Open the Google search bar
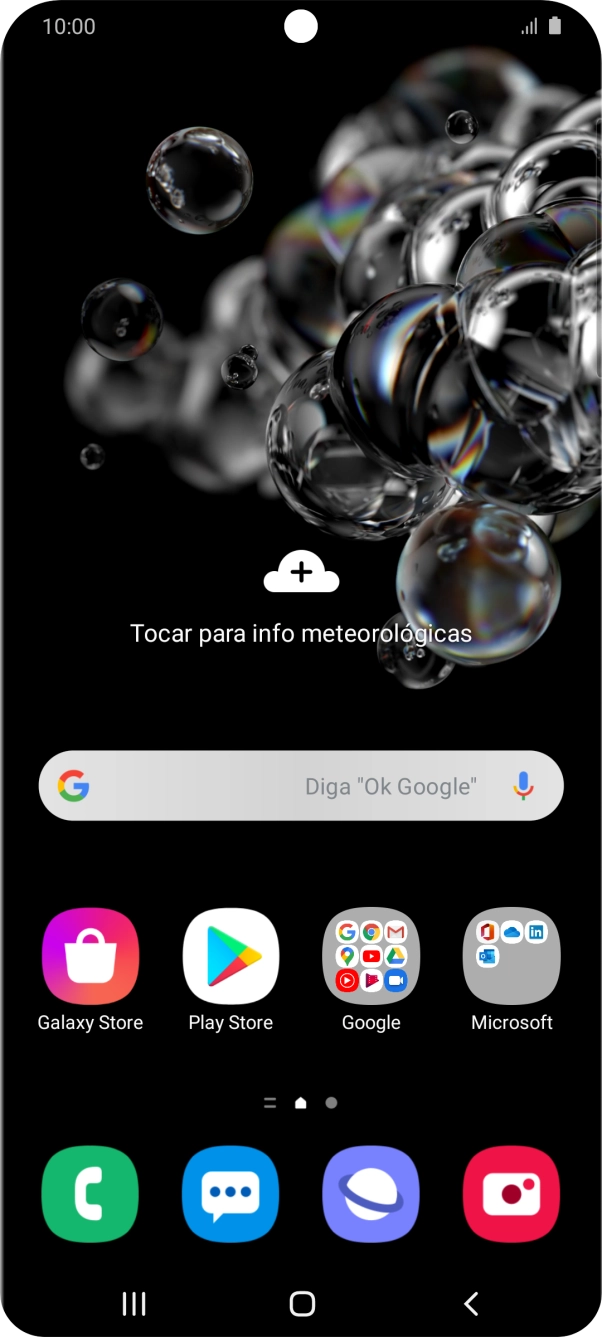Image resolution: width=602 pixels, height=1337 pixels. coord(270,786)
